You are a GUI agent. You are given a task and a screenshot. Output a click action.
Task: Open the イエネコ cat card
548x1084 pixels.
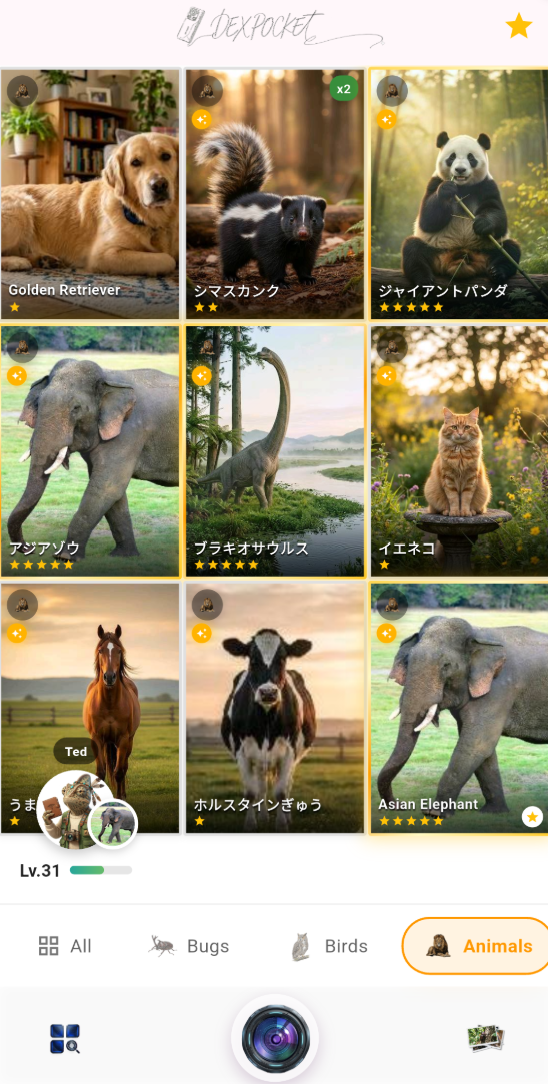[460, 451]
